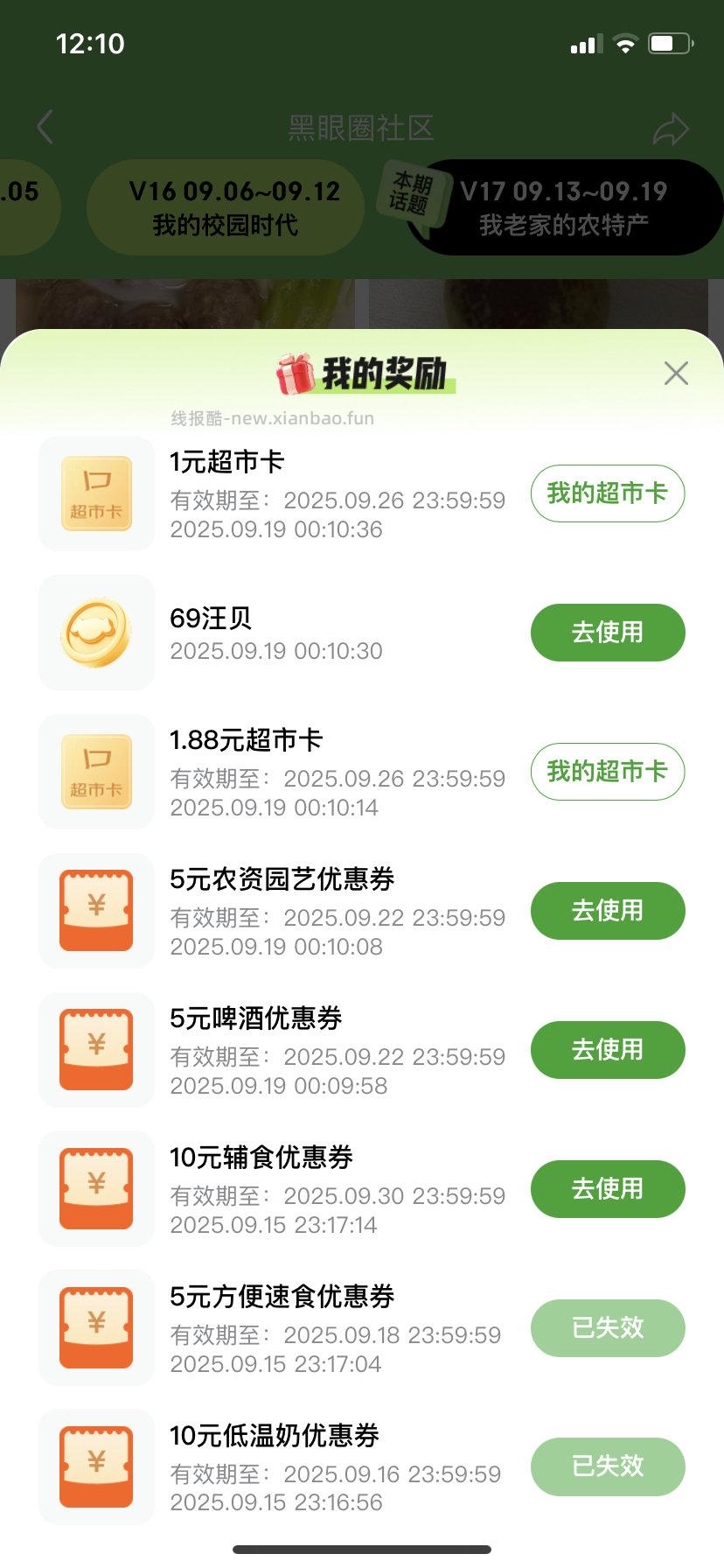Tap the 已失效 label on 5元方便速食优惠券
724x1568 pixels.
click(607, 1327)
